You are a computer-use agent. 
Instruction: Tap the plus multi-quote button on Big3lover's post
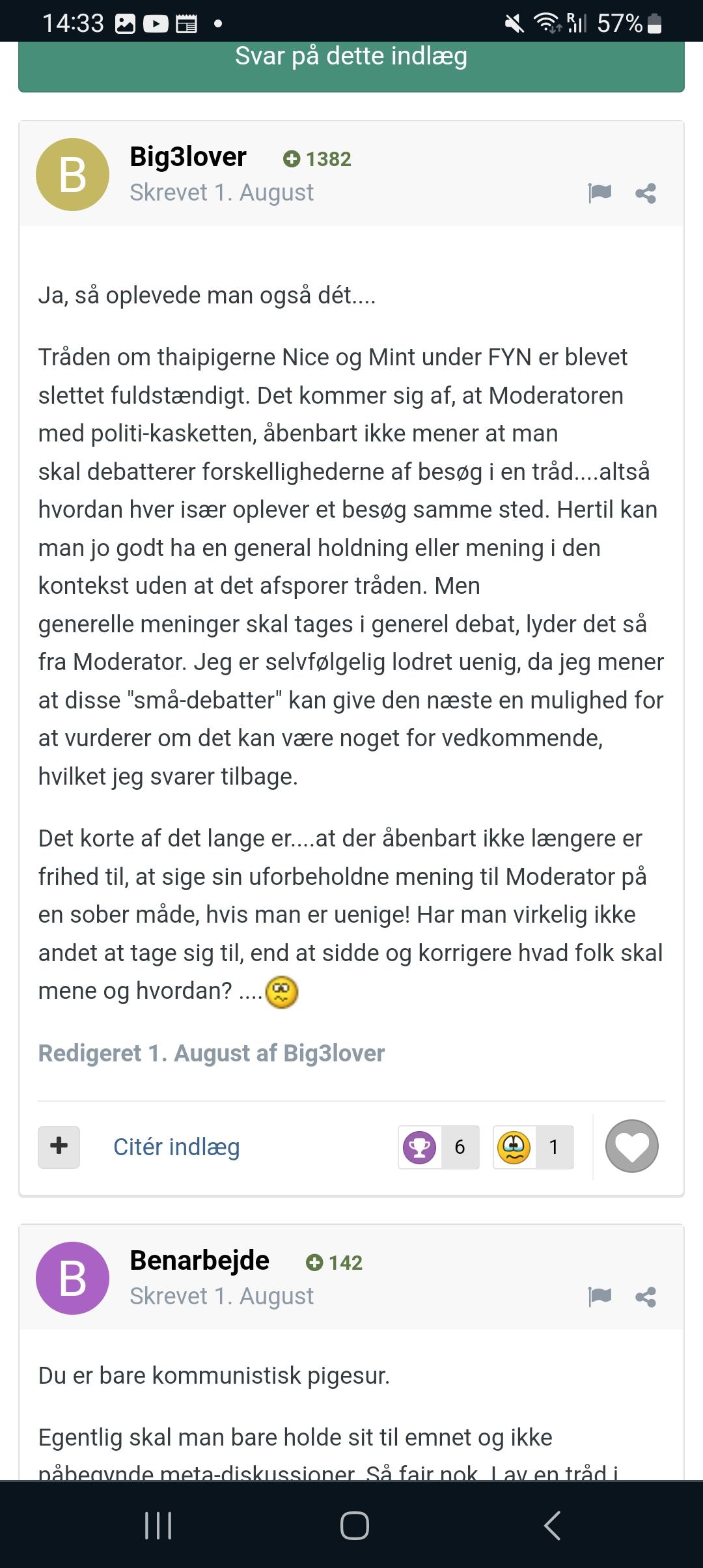[59, 1146]
